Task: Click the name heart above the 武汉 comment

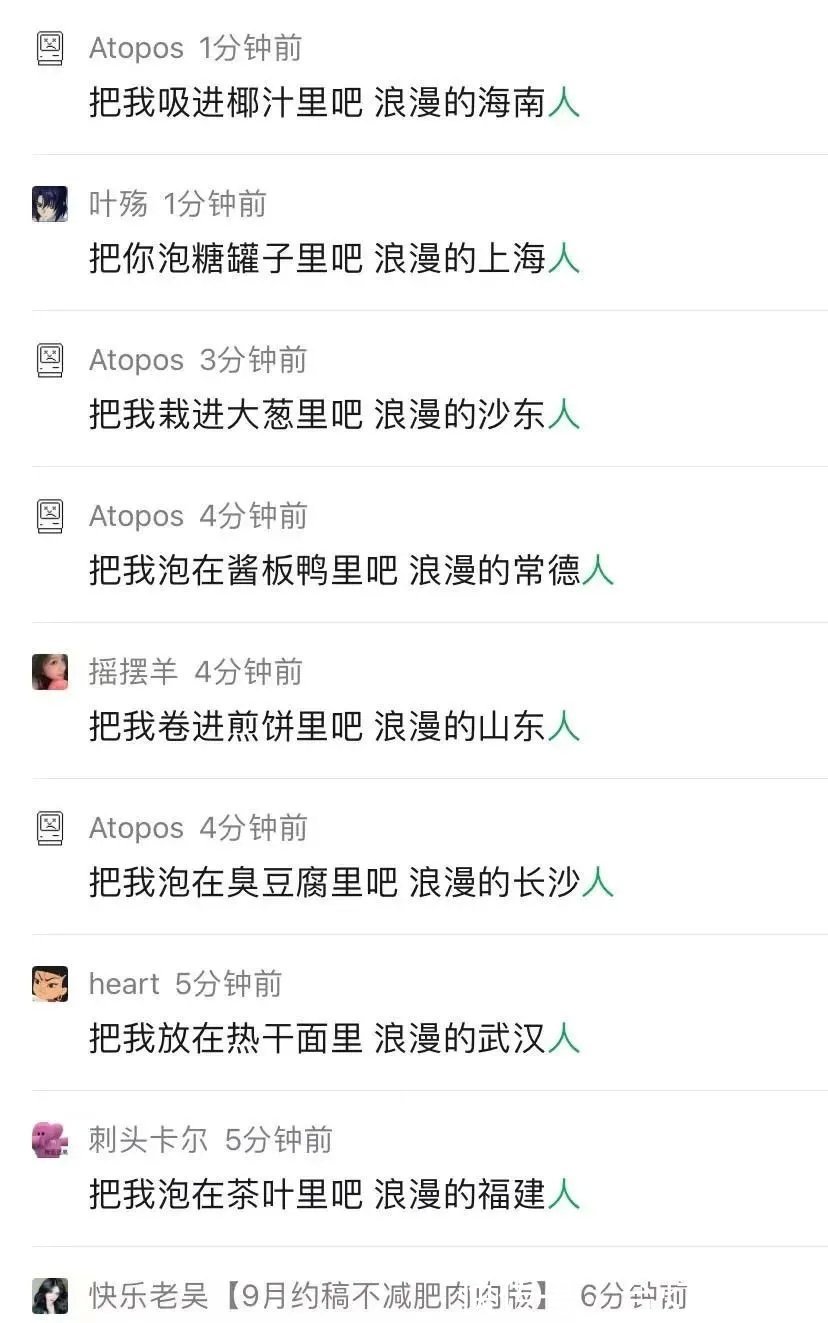Action: coord(125,983)
